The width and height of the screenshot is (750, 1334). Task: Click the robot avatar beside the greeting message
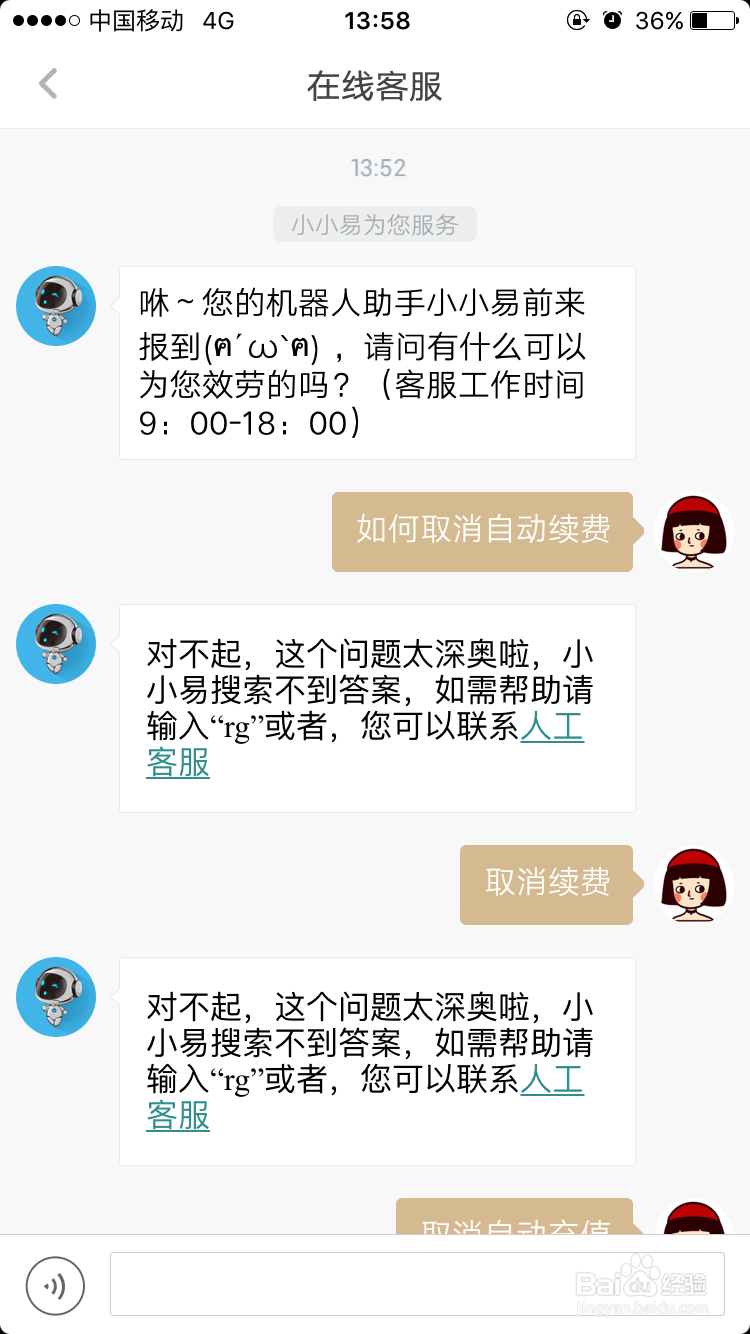coord(55,306)
